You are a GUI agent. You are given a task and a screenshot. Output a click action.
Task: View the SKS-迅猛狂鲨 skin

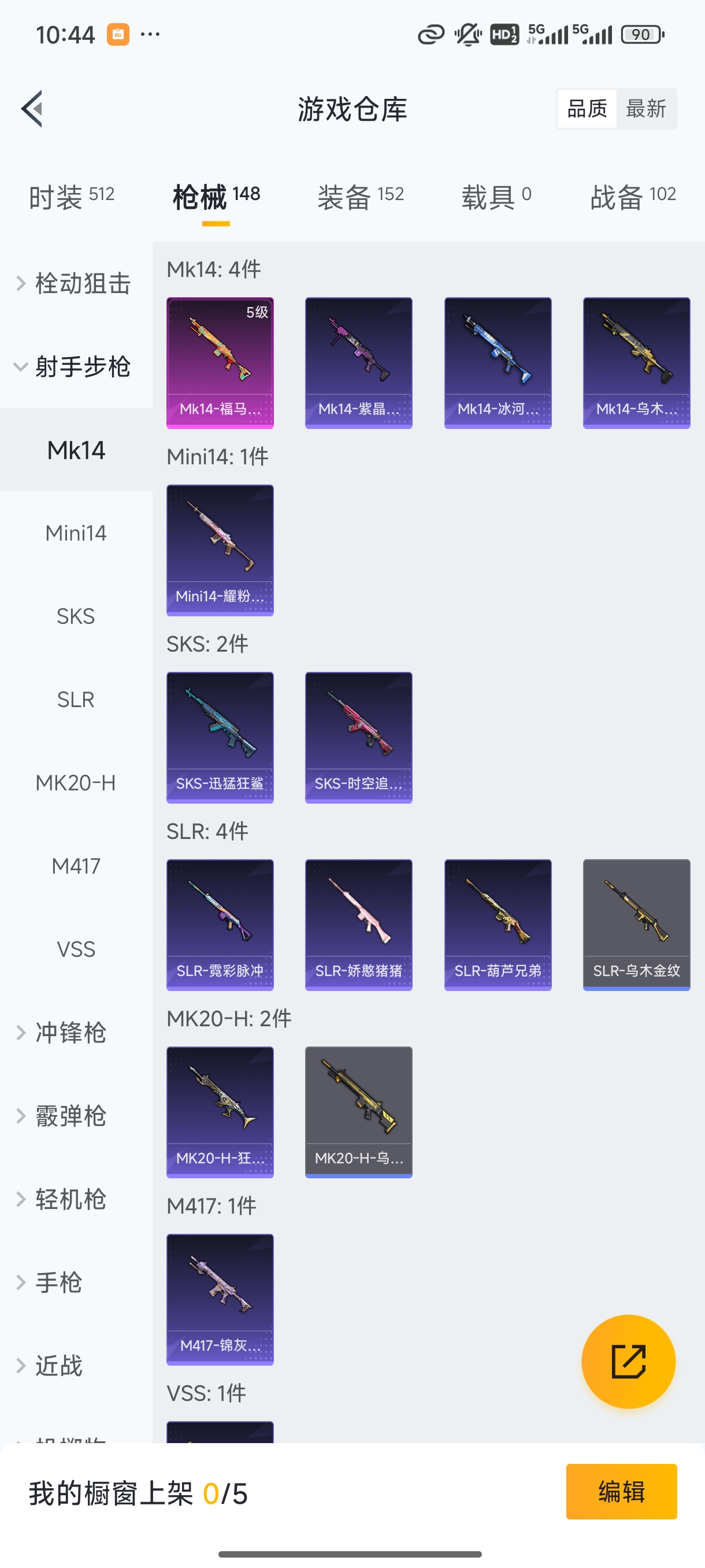point(220,738)
